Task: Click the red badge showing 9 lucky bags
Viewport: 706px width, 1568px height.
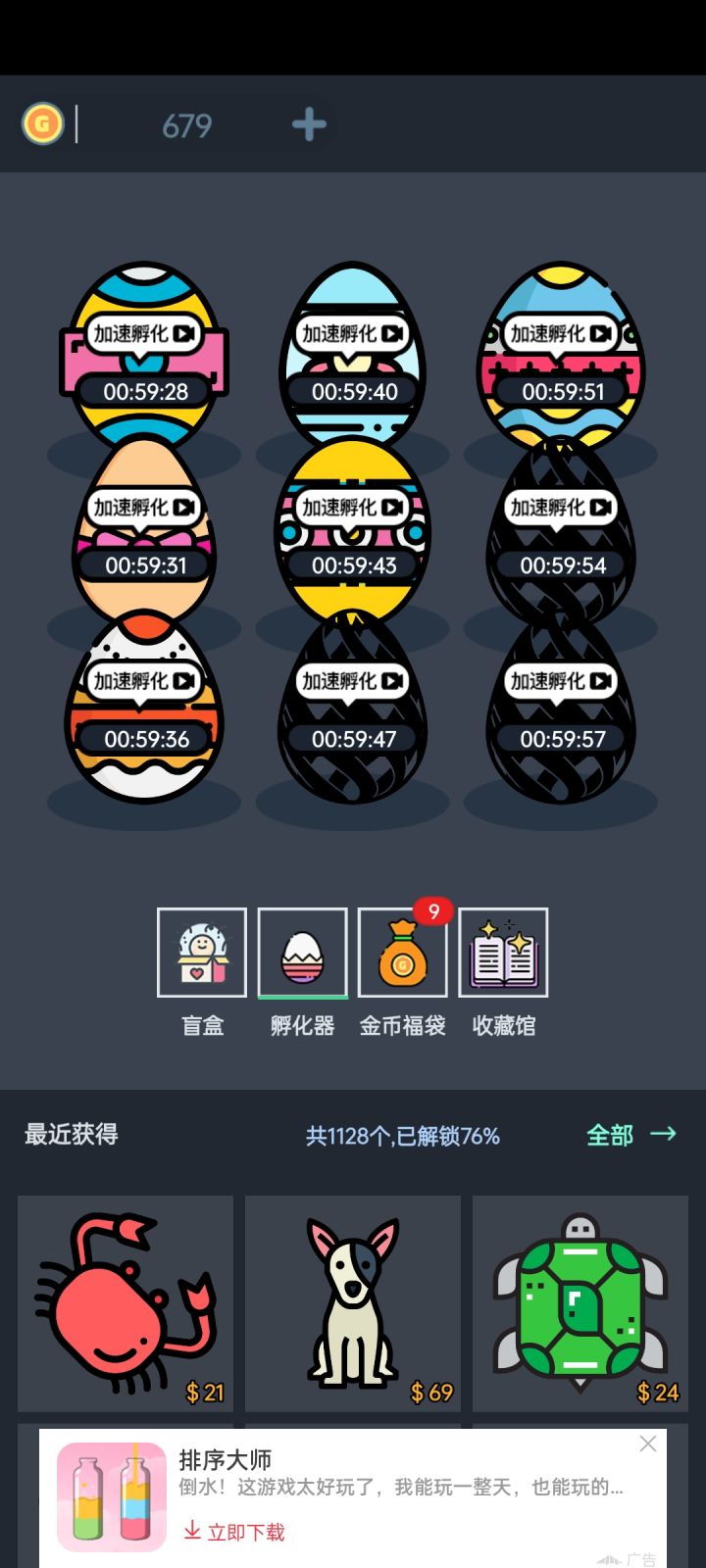Action: [431, 911]
